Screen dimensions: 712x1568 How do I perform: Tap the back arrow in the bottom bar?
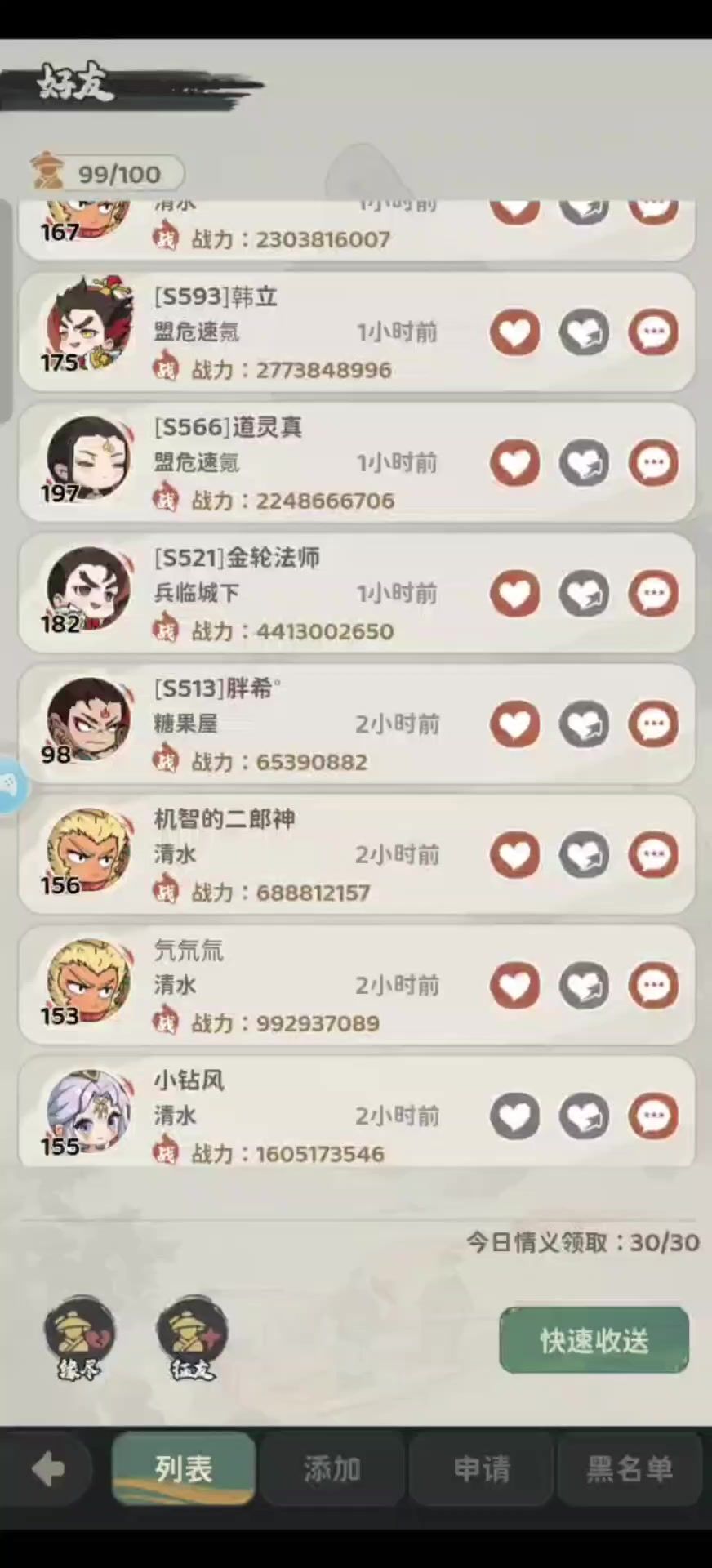pyautogui.click(x=49, y=1469)
